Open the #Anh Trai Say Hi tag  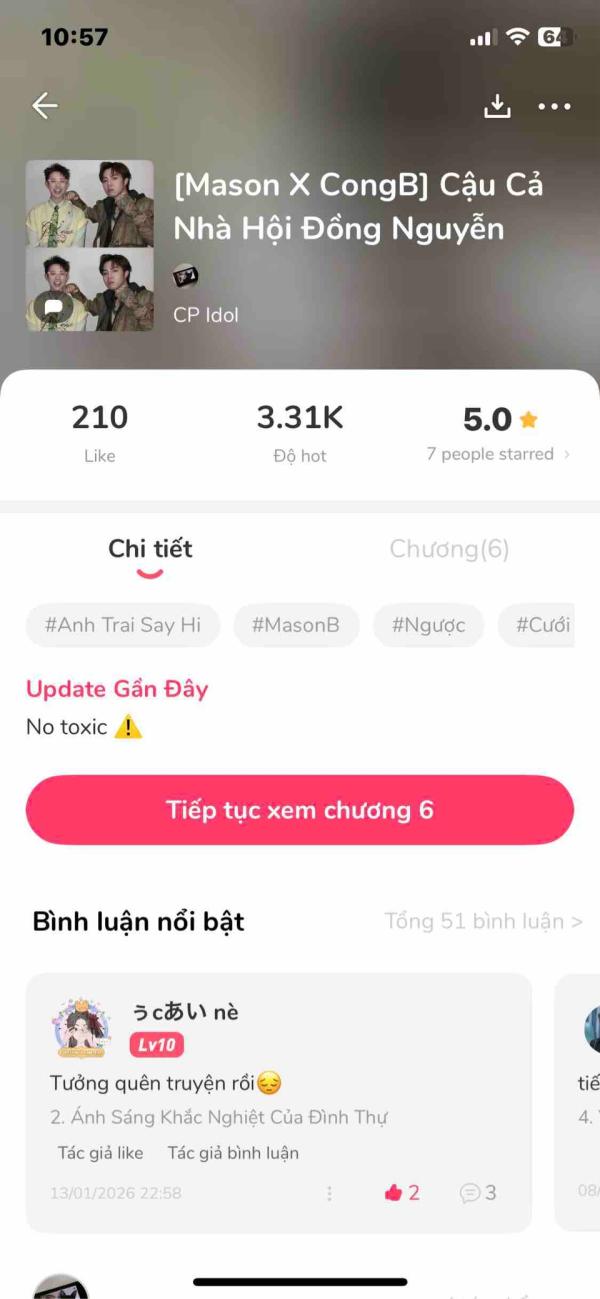click(x=123, y=626)
